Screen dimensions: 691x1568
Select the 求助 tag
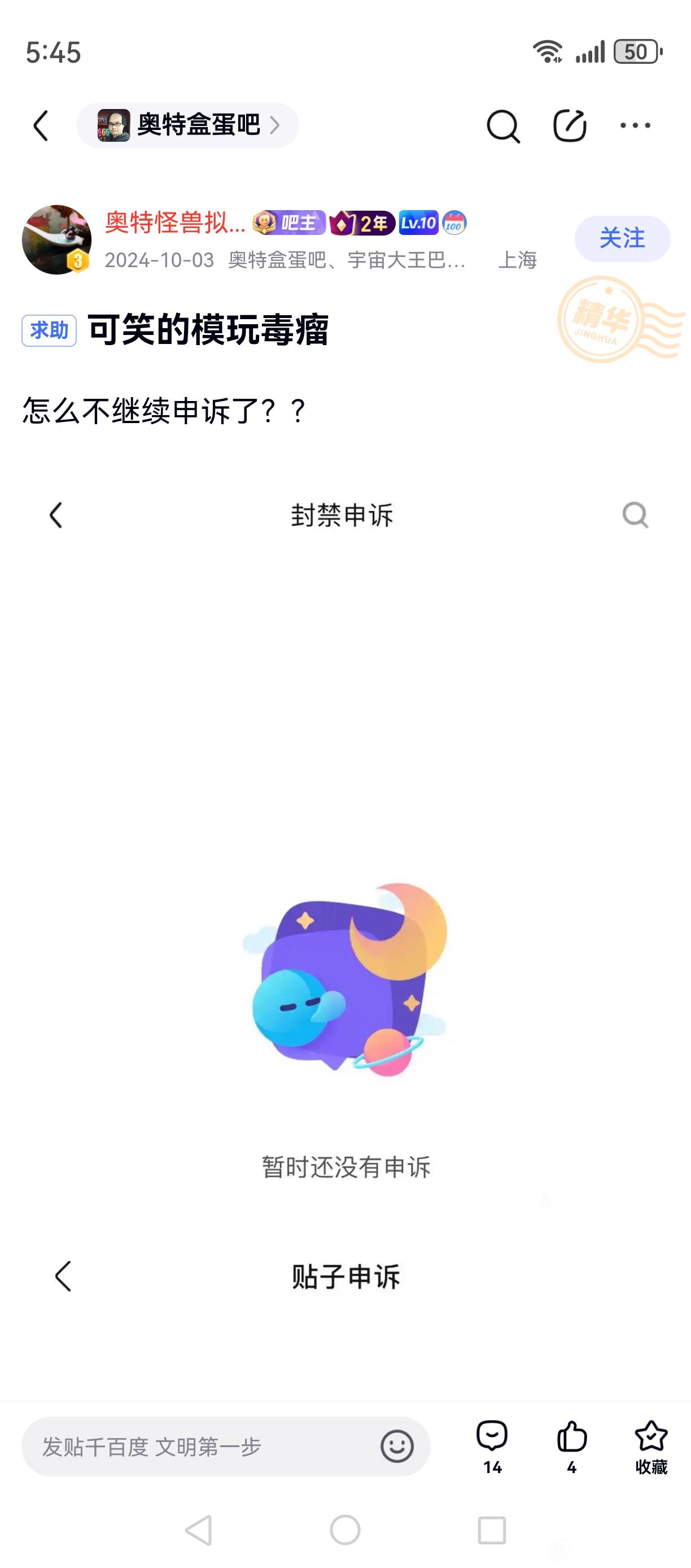49,330
